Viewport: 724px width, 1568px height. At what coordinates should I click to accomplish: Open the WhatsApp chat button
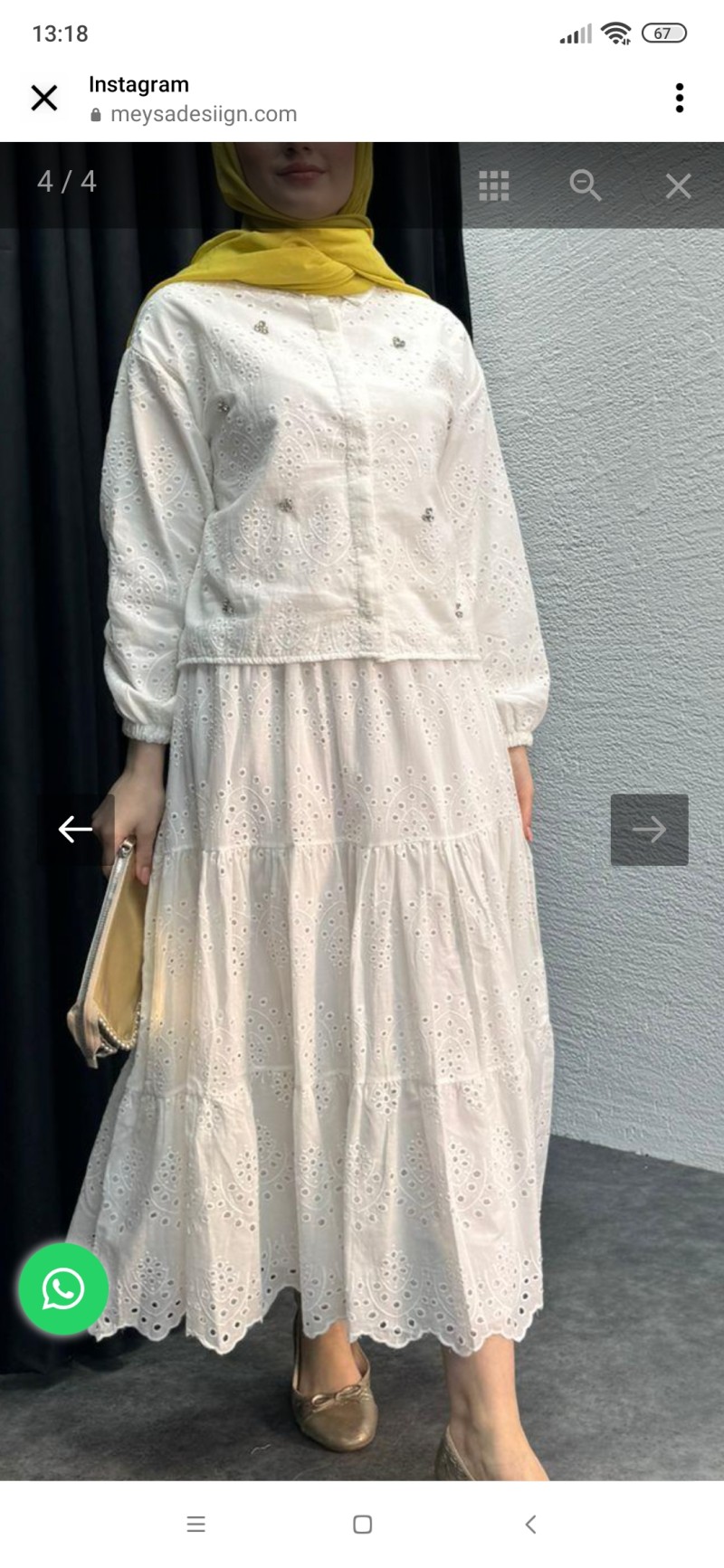(63, 1288)
